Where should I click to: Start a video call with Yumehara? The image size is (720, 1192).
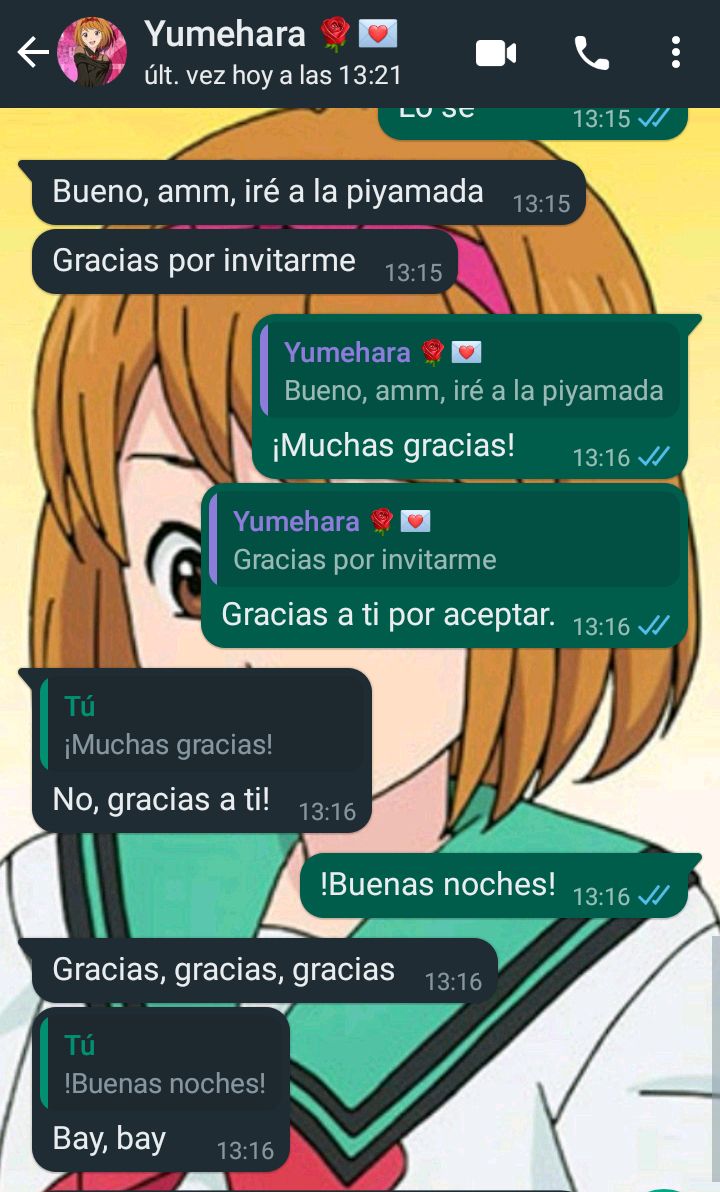[x=496, y=53]
